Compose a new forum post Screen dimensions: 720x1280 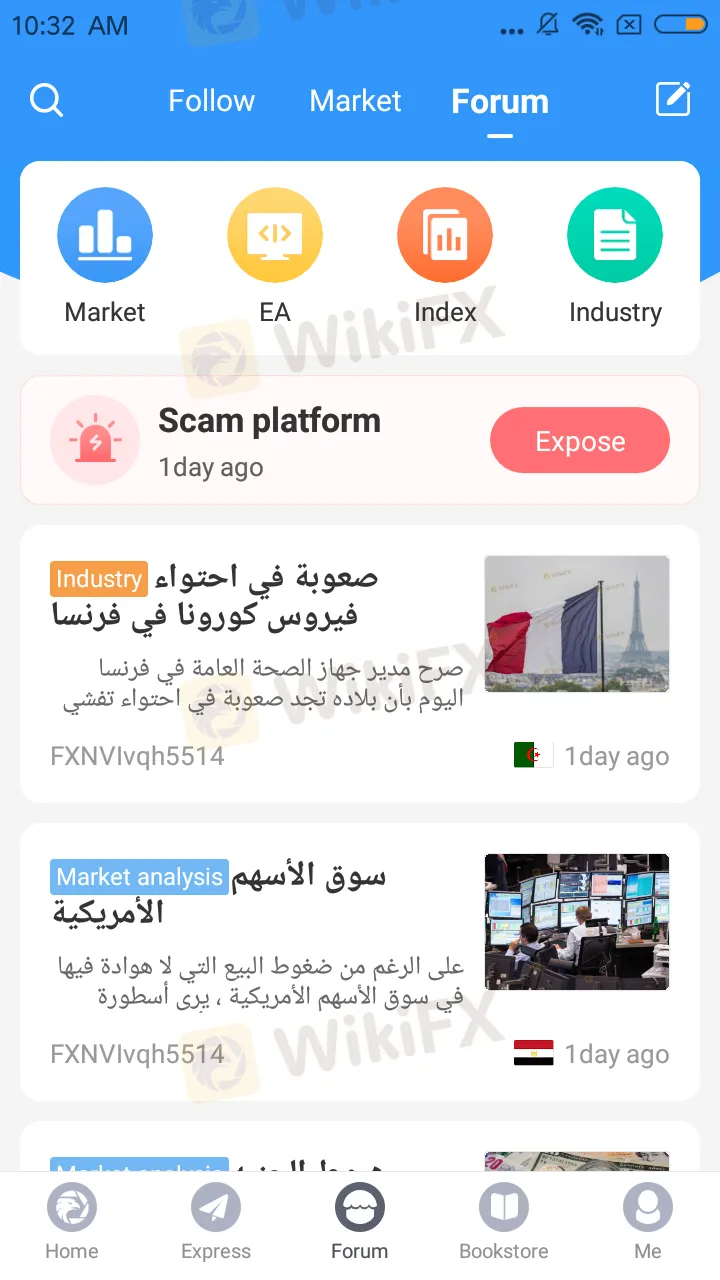click(673, 99)
